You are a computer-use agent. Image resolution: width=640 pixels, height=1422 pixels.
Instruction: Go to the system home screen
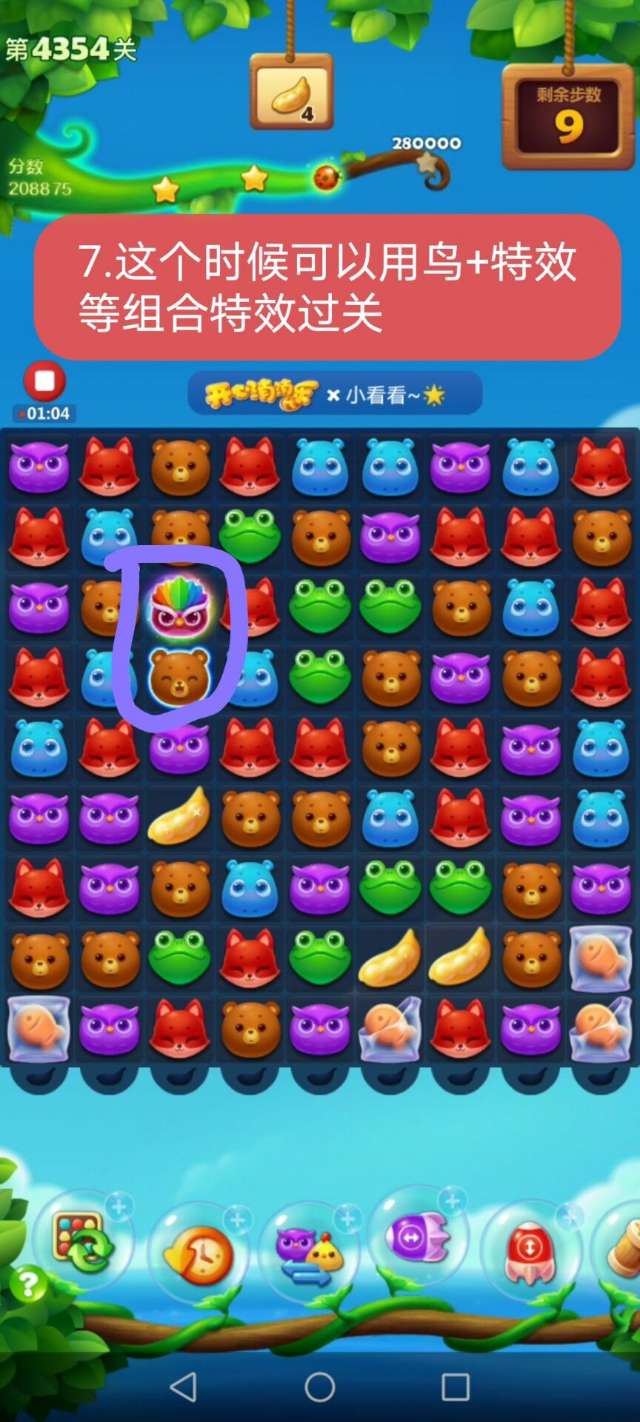pyautogui.click(x=320, y=1387)
